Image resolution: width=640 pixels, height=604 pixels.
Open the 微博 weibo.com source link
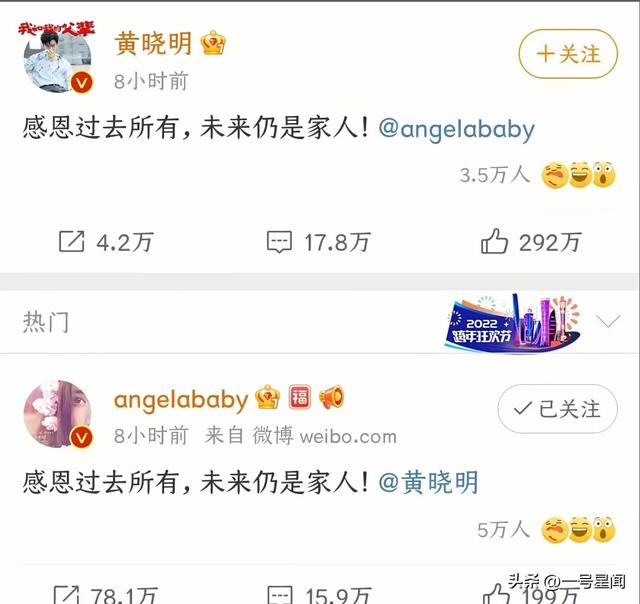tap(300, 436)
